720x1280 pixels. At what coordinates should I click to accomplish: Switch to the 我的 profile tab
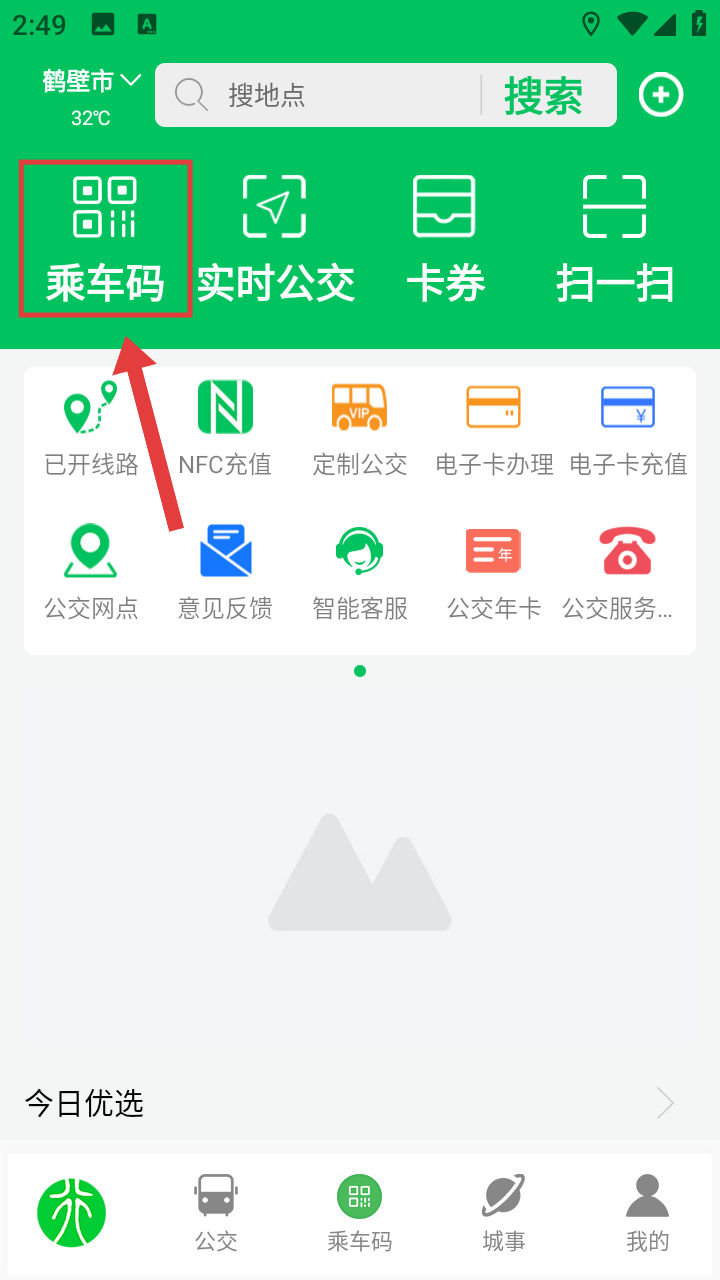(x=647, y=1213)
